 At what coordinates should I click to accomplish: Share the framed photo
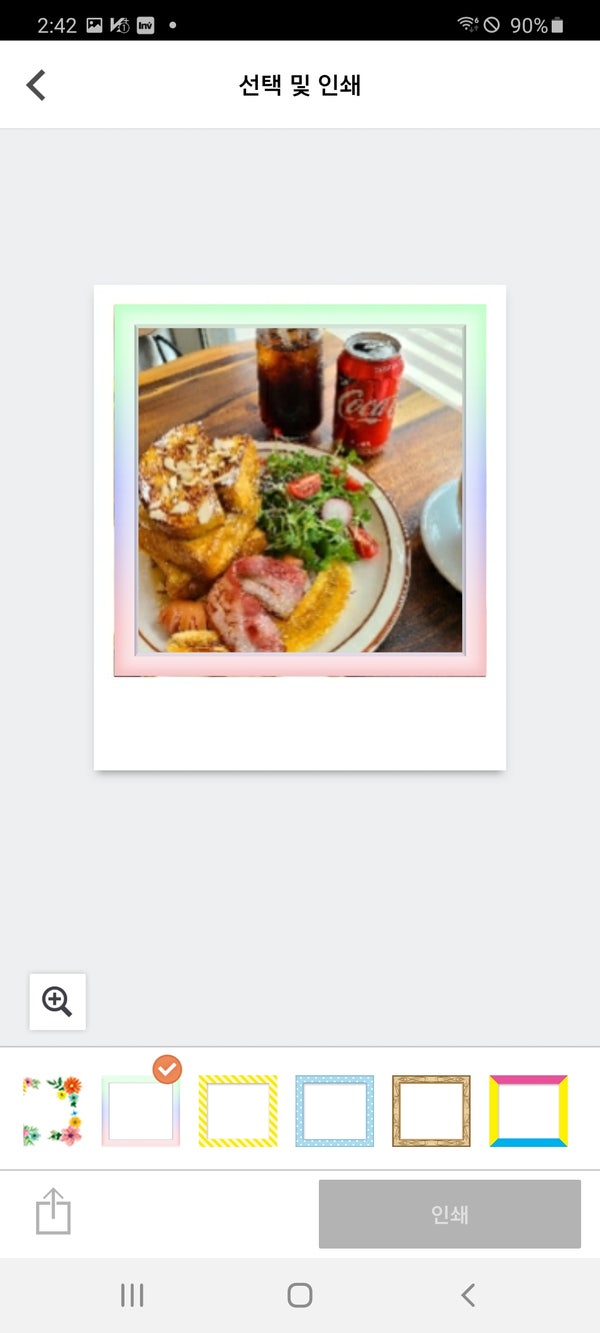pyautogui.click(x=53, y=1212)
